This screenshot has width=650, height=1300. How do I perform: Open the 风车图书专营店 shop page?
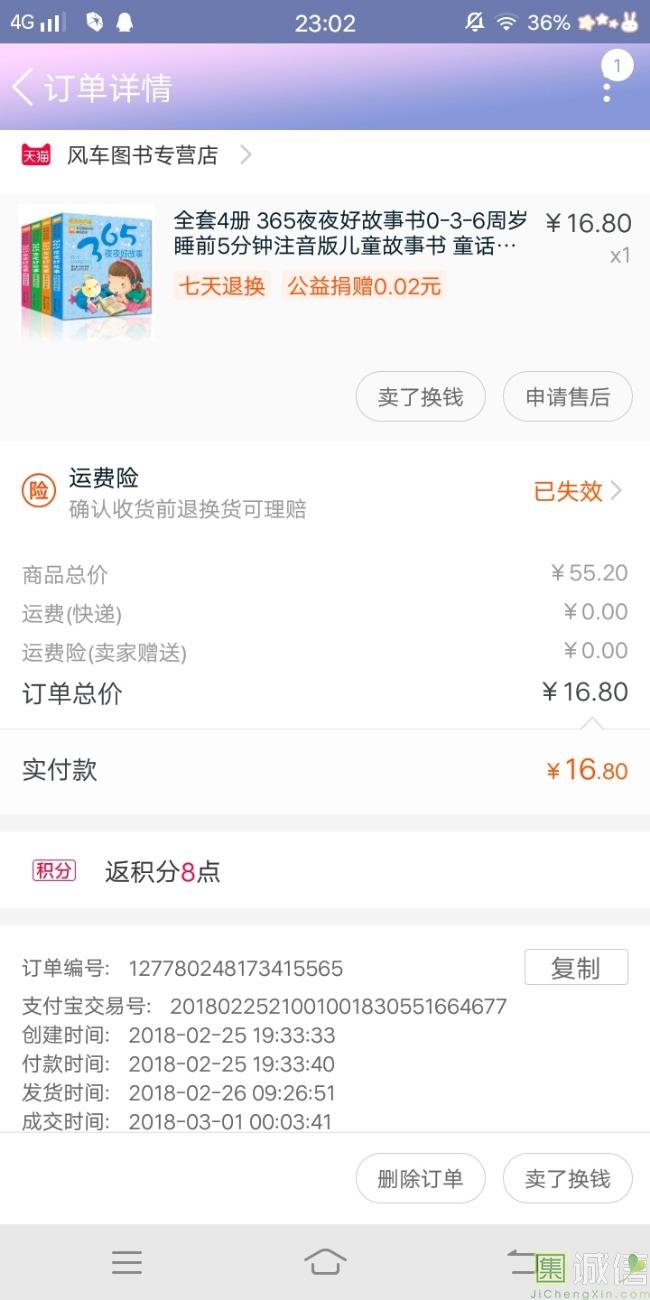tap(142, 155)
